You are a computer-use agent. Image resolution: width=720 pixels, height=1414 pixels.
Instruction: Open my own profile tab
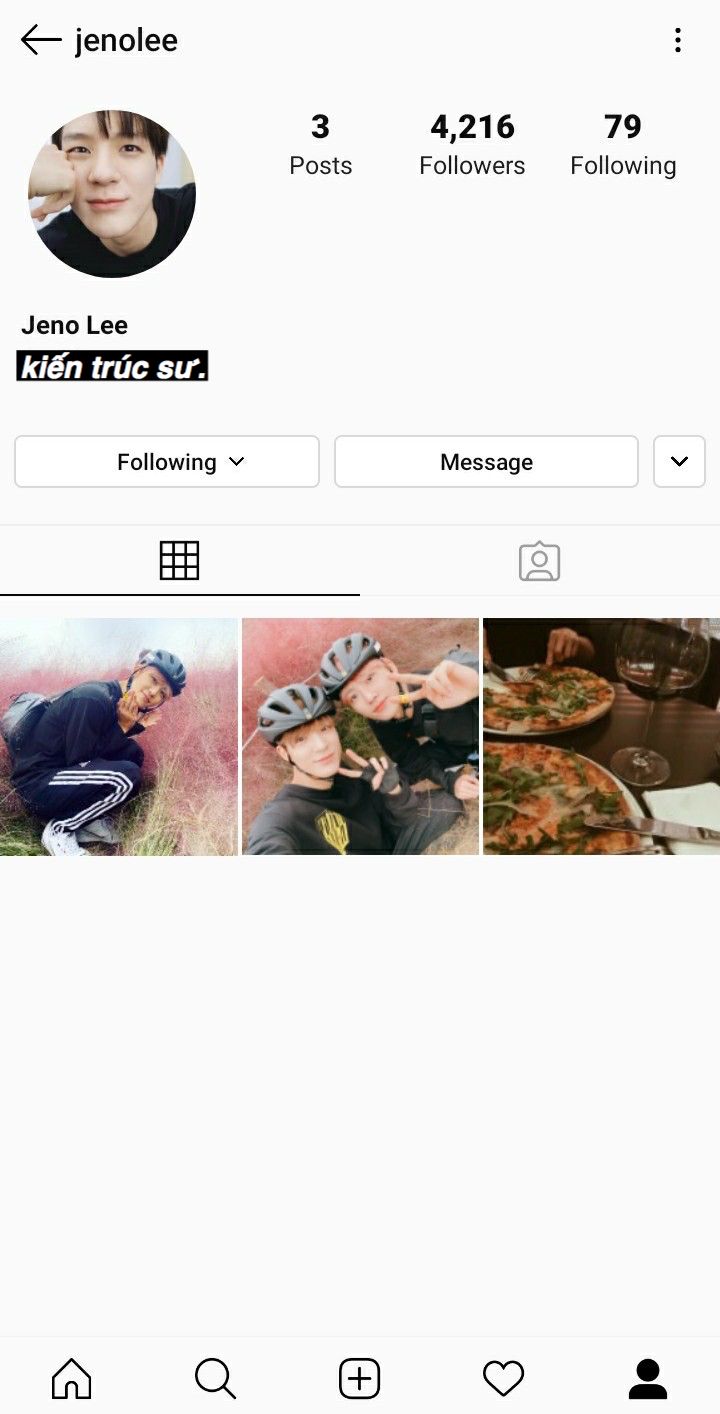point(648,1379)
